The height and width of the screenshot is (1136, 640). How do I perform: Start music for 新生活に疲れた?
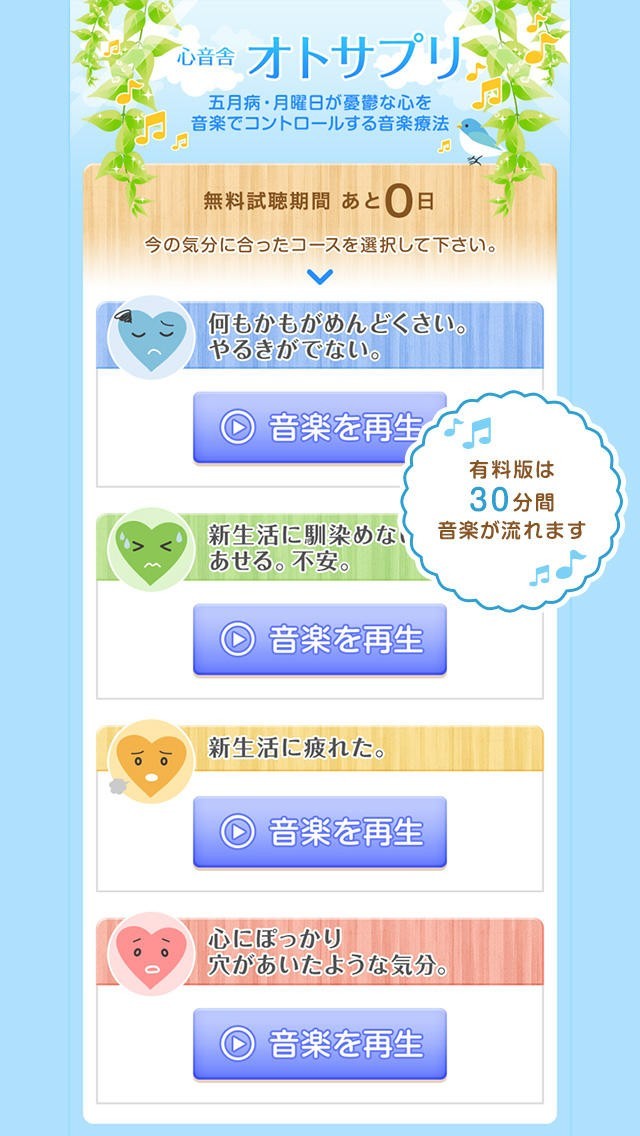click(319, 831)
